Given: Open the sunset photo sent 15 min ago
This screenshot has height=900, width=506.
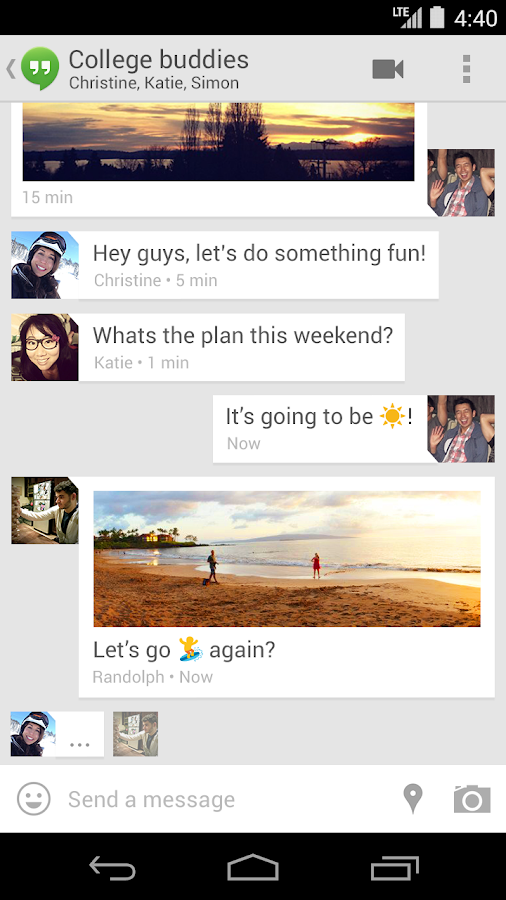Looking at the screenshot, I should point(218,142).
